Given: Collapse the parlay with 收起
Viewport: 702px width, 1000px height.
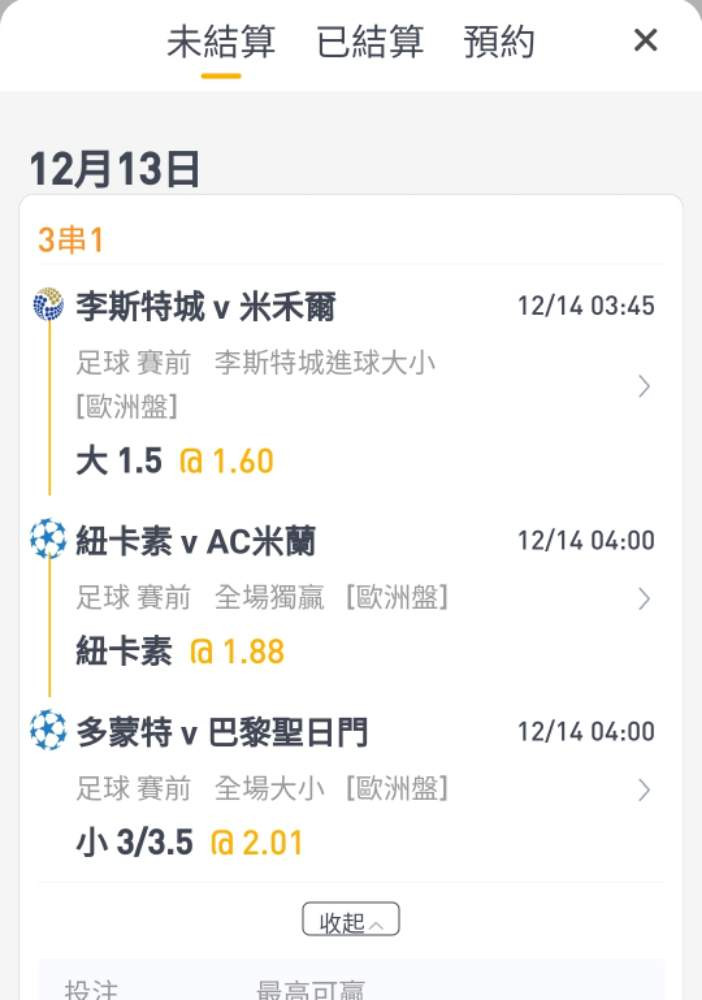Looking at the screenshot, I should tap(350, 920).
